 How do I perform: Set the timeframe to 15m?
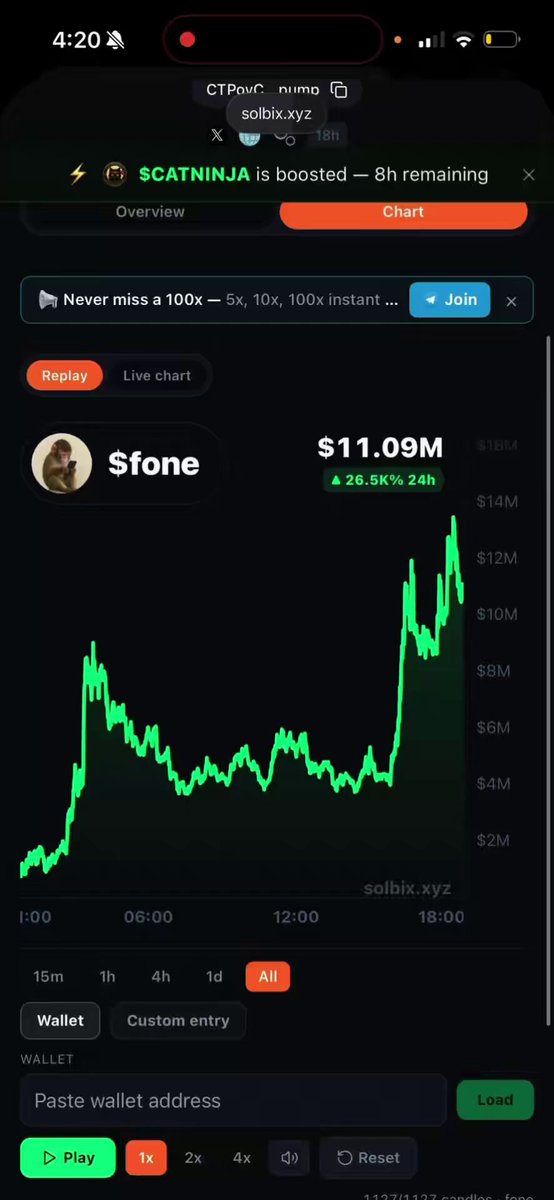point(48,977)
